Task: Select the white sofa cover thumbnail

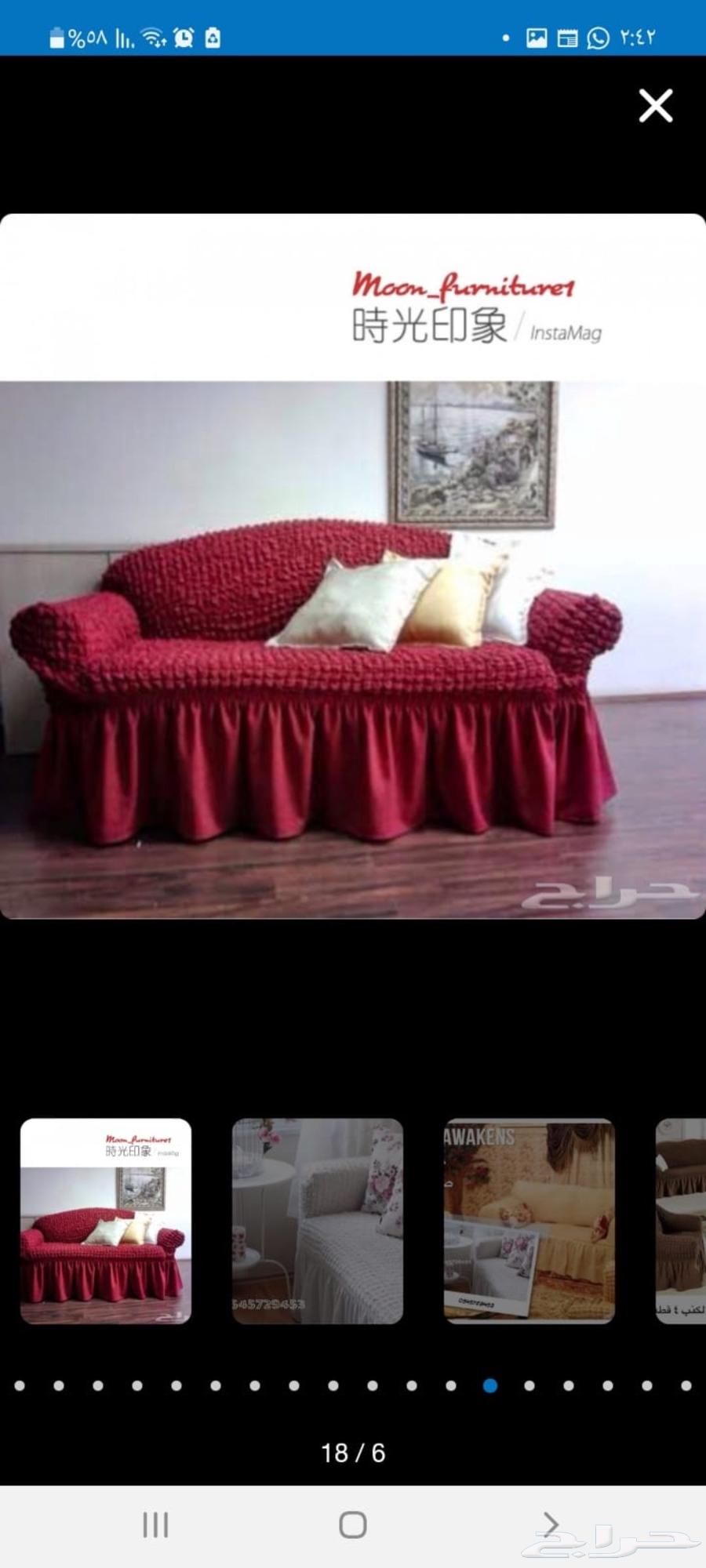Action: pos(317,1218)
